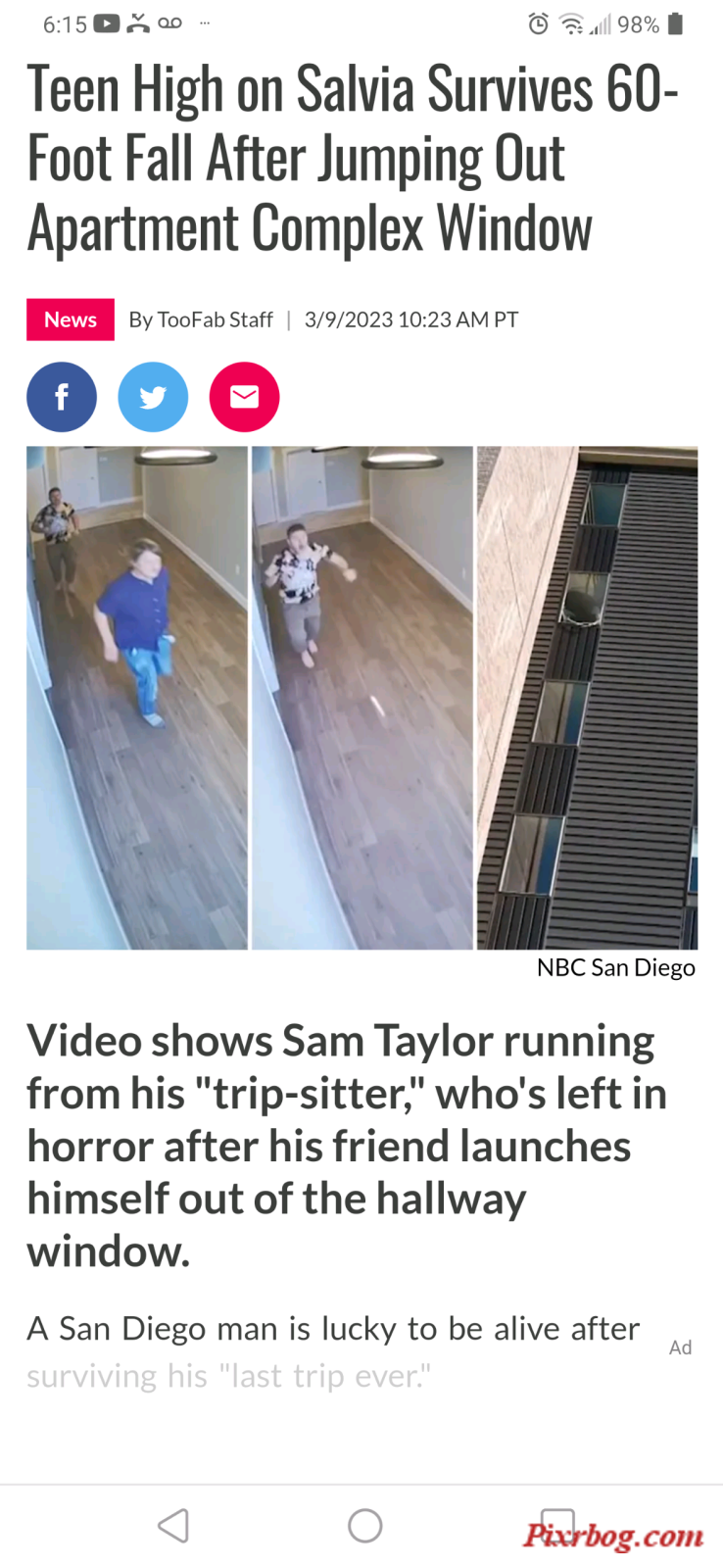Image resolution: width=723 pixels, height=1568 pixels.
Task: Share article on Facebook
Action: point(62,397)
